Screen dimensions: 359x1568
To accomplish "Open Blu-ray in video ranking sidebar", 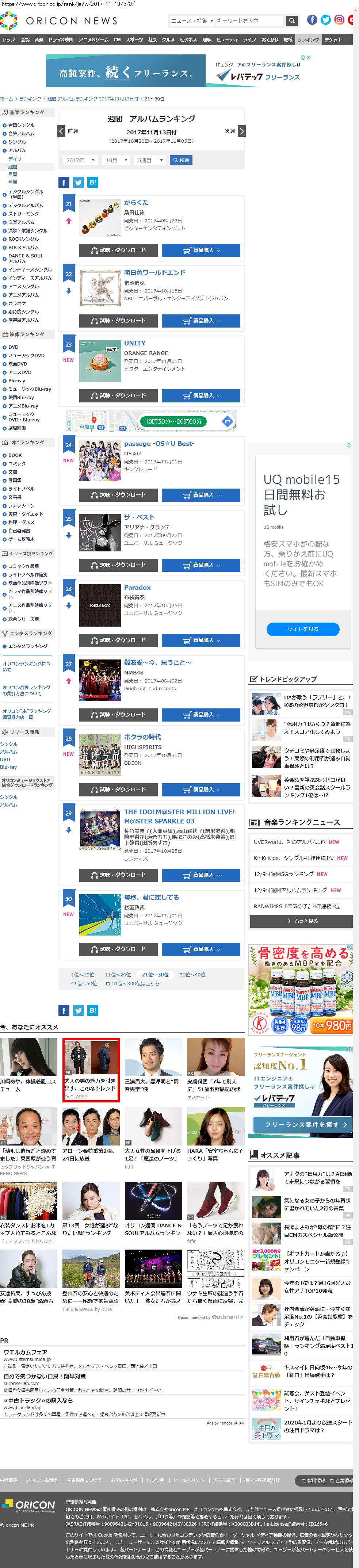I will pos(16,381).
